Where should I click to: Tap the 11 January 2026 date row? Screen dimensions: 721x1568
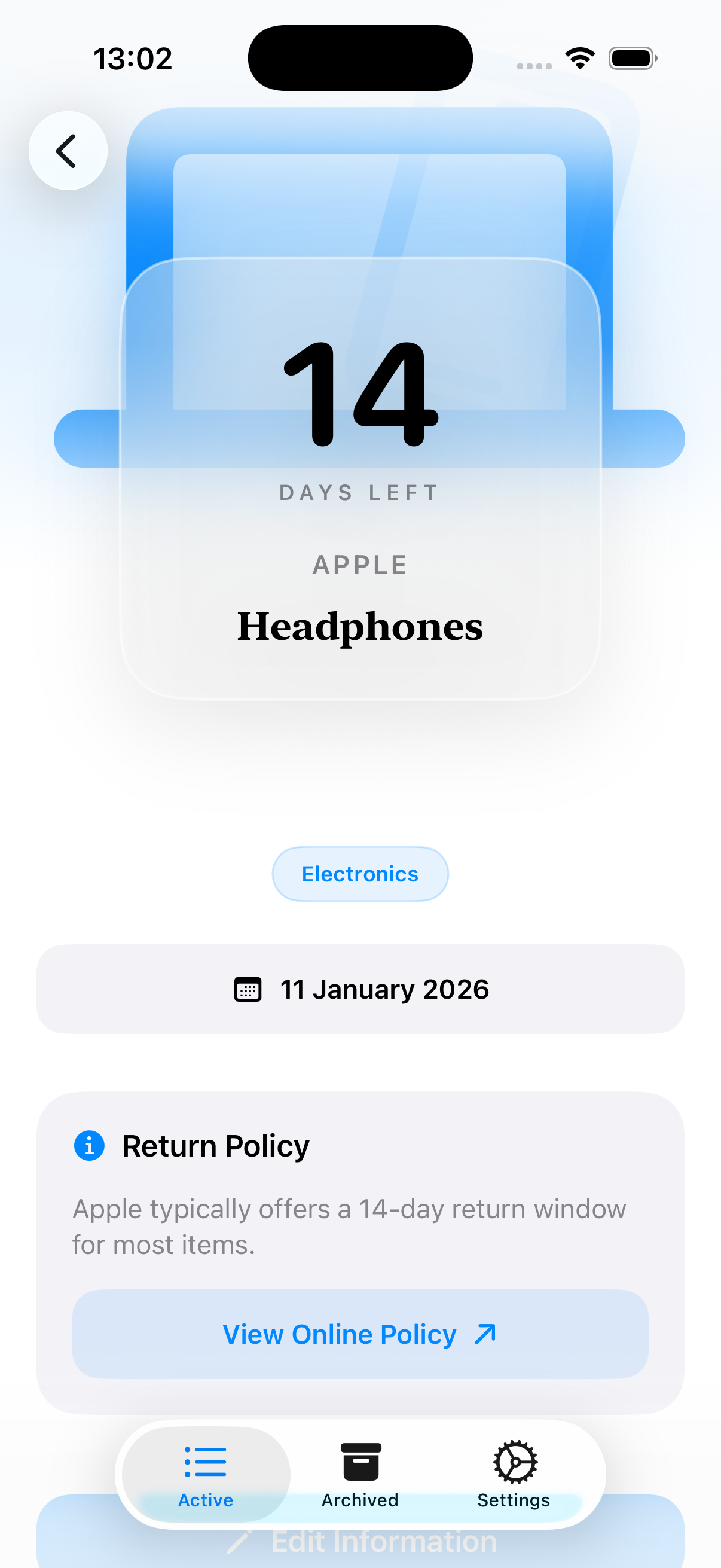pos(359,989)
